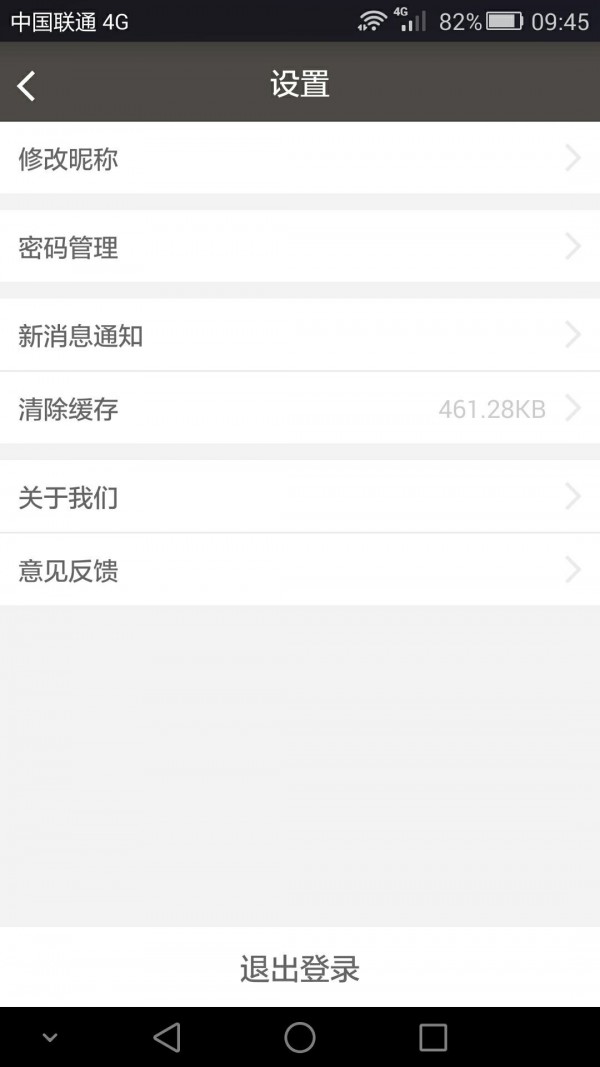Open 新消息通知 settings
This screenshot has height=1067, width=600.
click(300, 335)
